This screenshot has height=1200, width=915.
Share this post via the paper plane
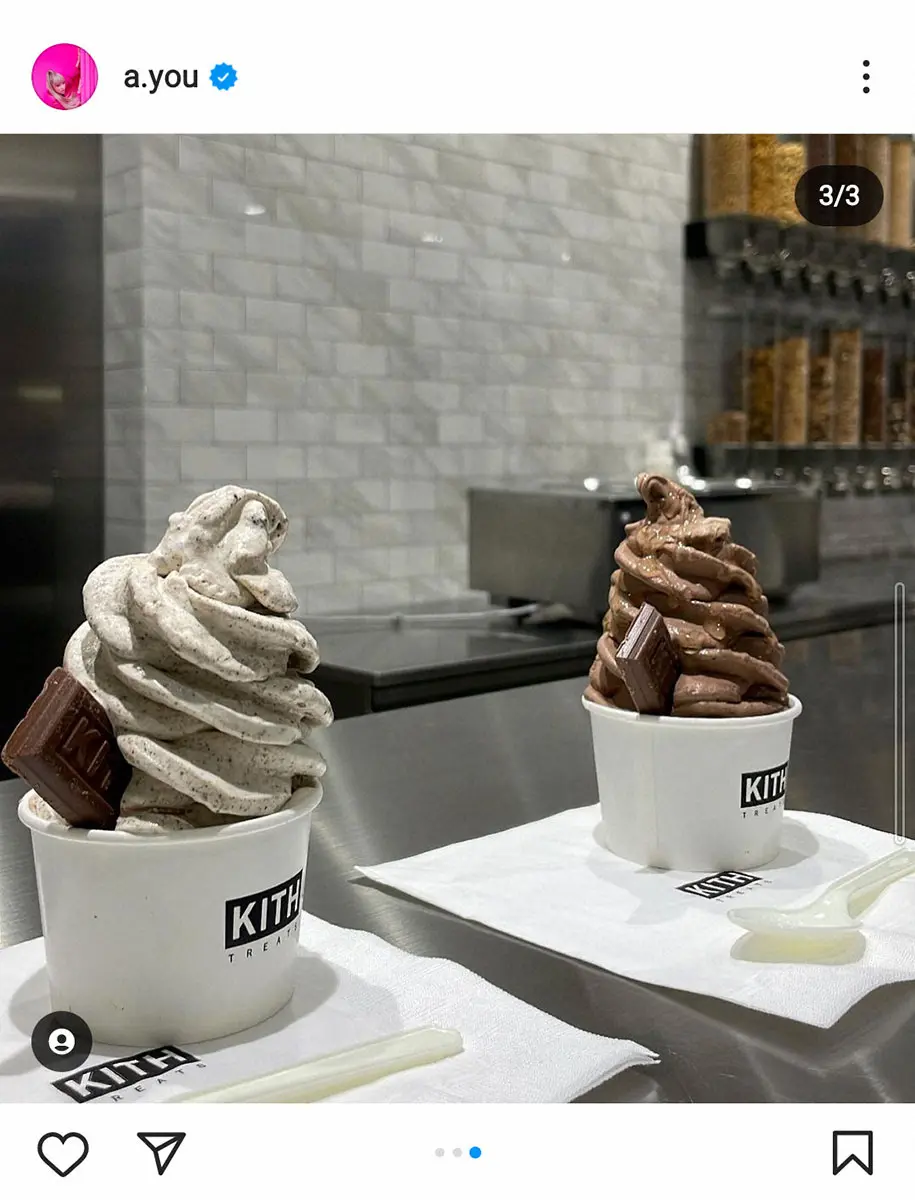point(161,1153)
